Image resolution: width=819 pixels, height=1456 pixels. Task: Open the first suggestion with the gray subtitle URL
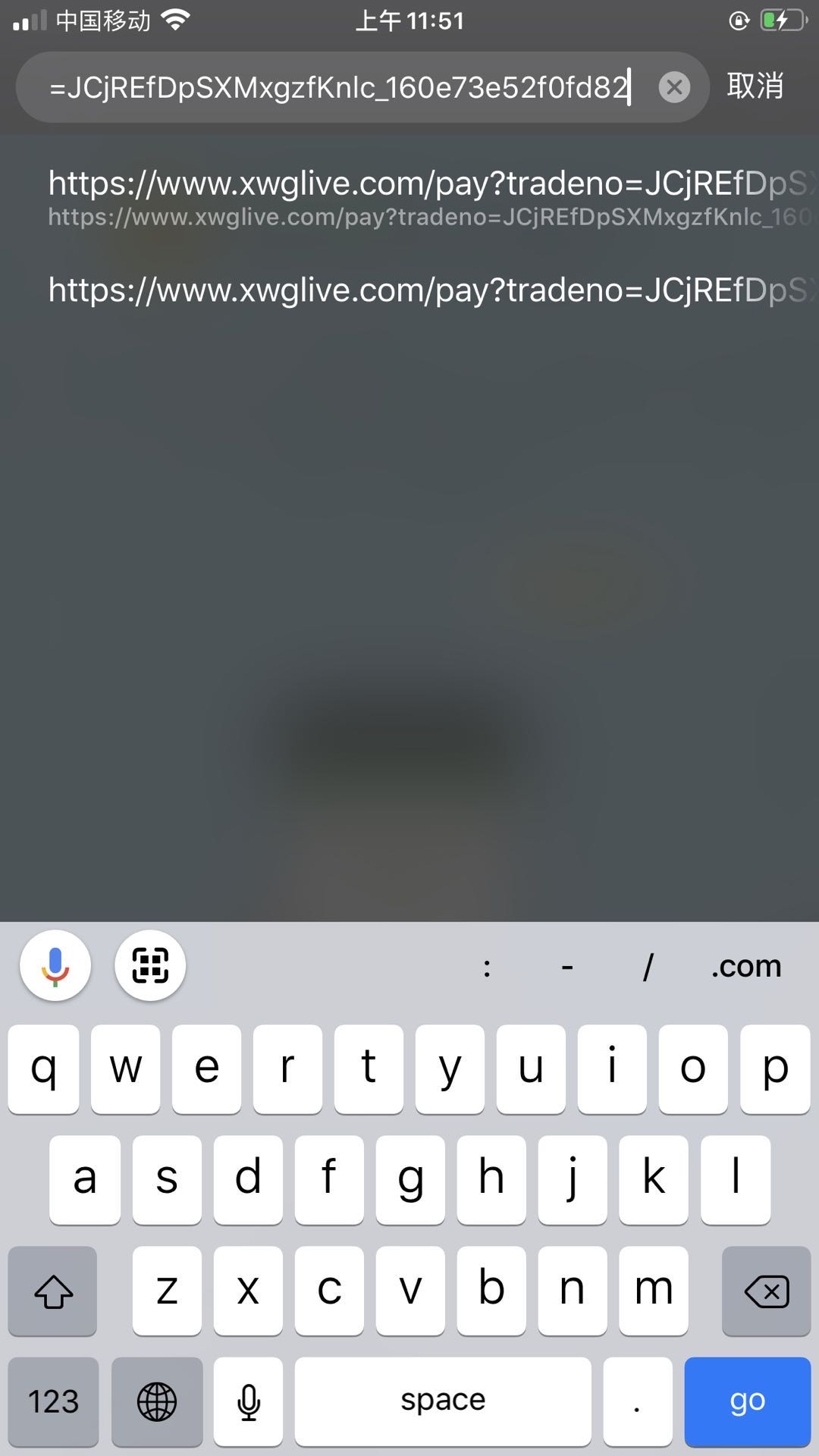tap(432, 199)
